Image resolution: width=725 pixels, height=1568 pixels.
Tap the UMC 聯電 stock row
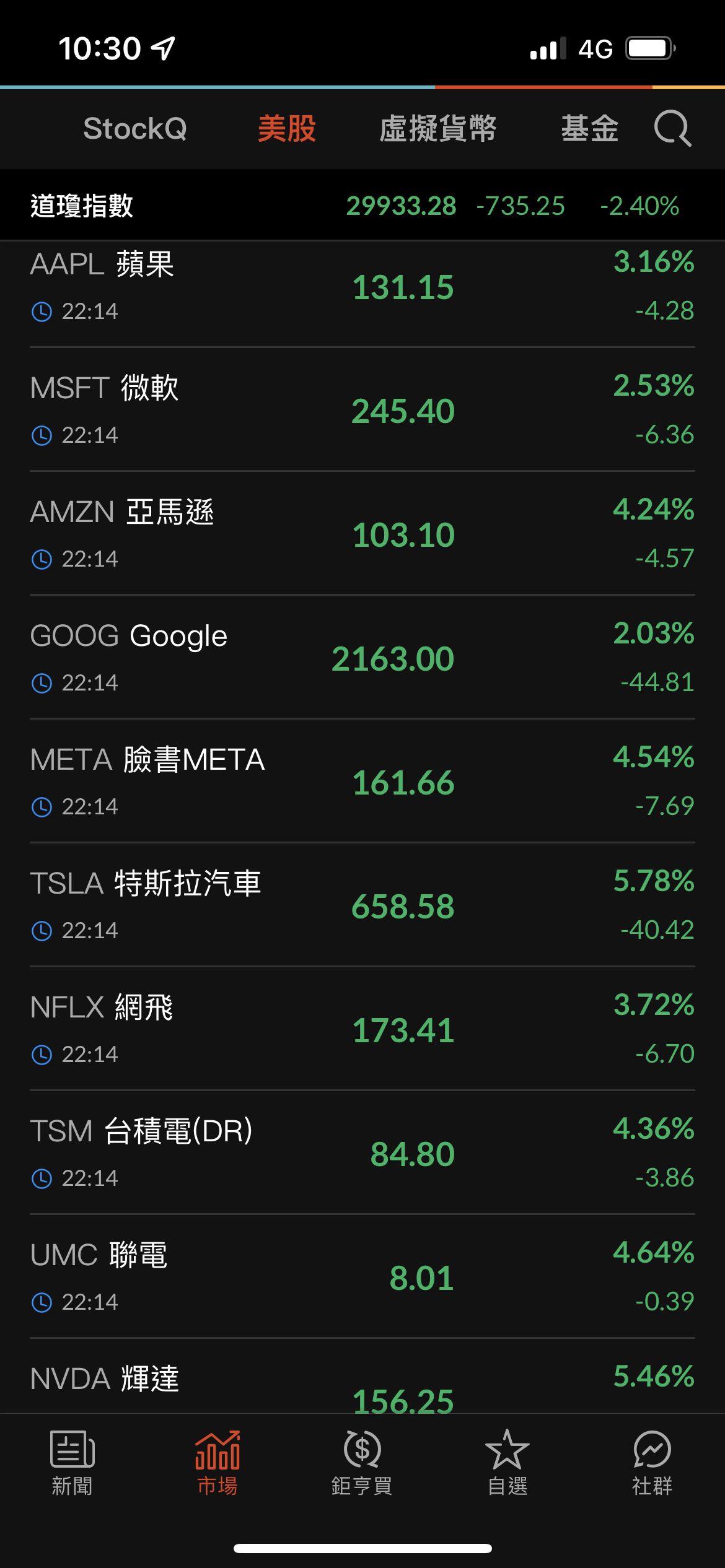tap(362, 1277)
